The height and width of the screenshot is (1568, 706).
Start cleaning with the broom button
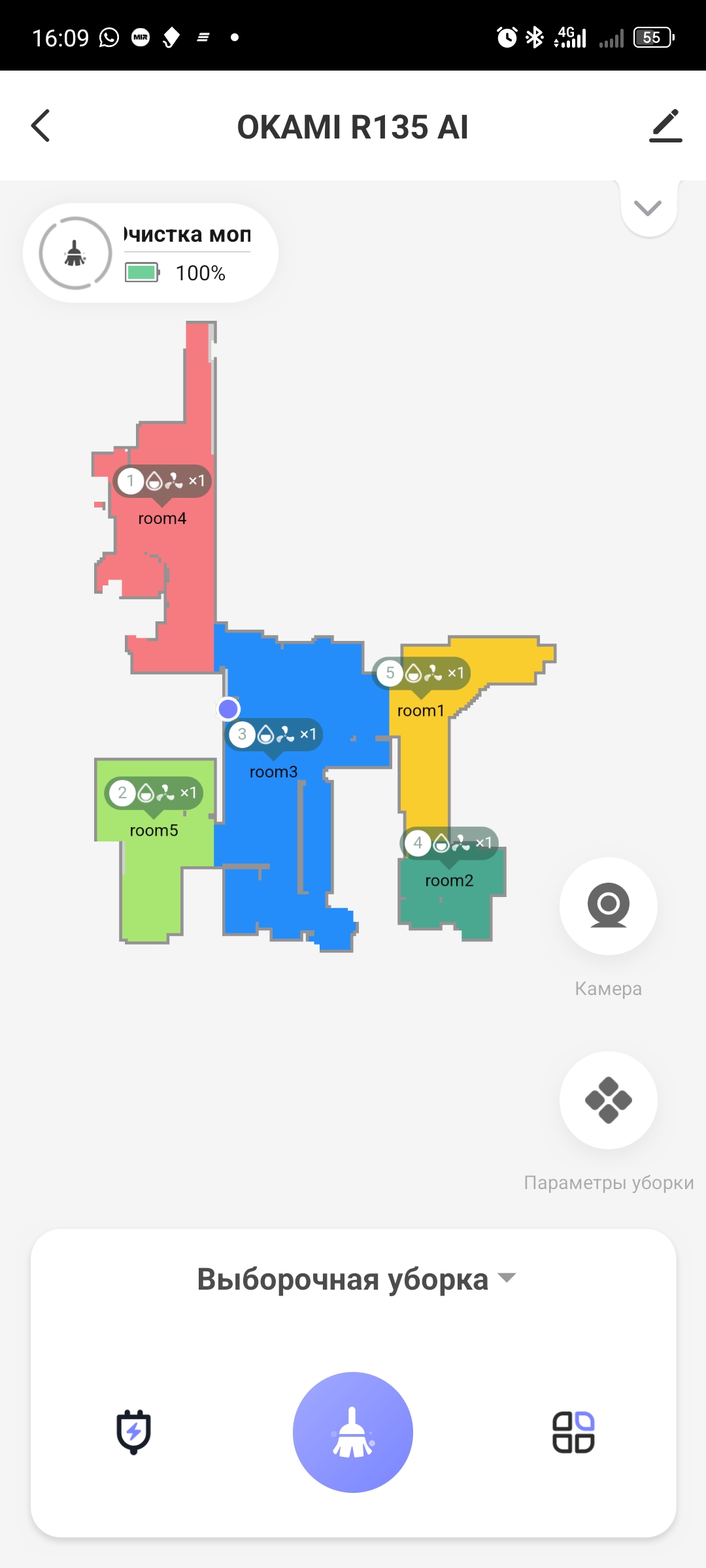pyautogui.click(x=353, y=1431)
